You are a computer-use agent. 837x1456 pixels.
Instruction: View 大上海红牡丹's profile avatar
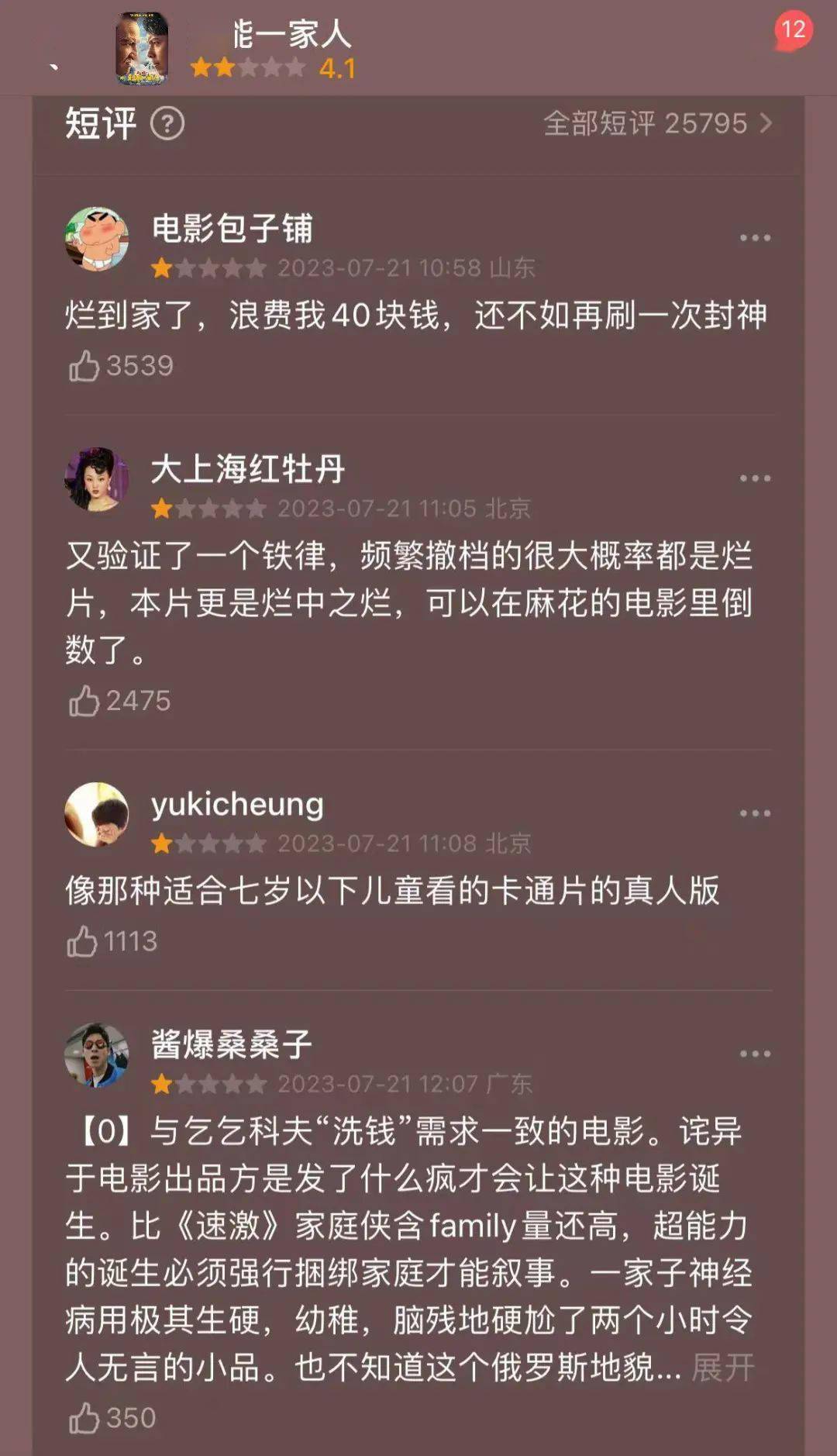pyautogui.click(x=97, y=479)
